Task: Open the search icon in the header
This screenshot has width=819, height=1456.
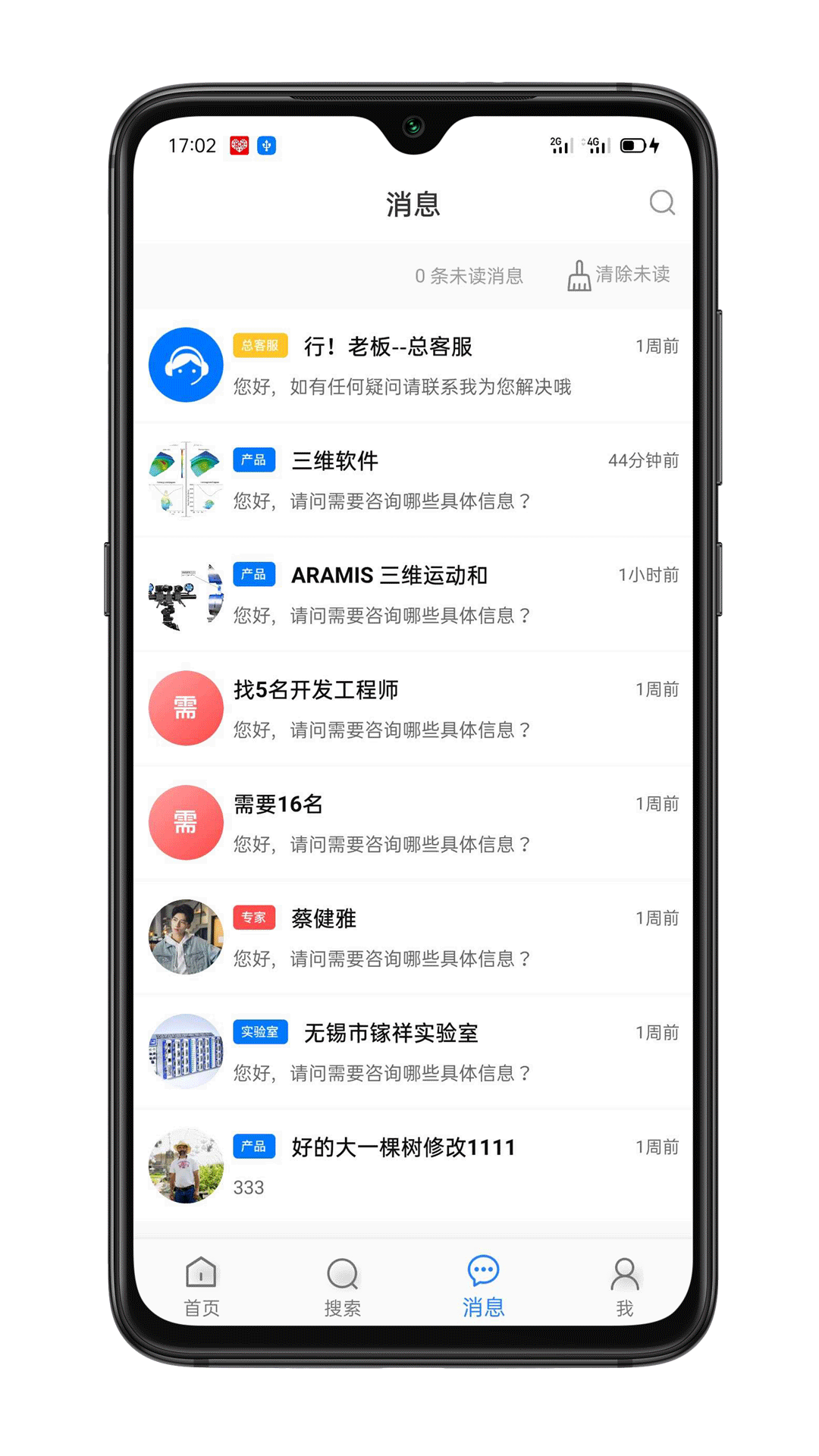Action: tap(662, 202)
